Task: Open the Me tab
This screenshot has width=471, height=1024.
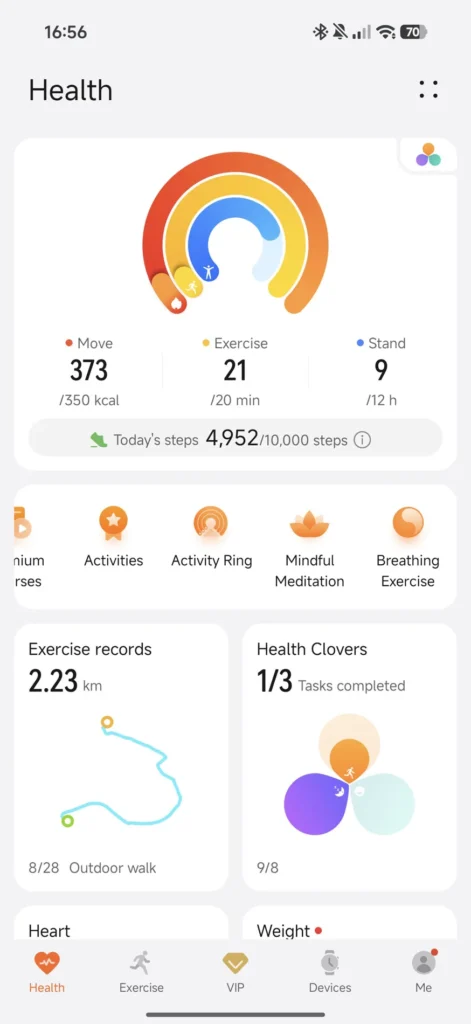Action: pos(424,972)
